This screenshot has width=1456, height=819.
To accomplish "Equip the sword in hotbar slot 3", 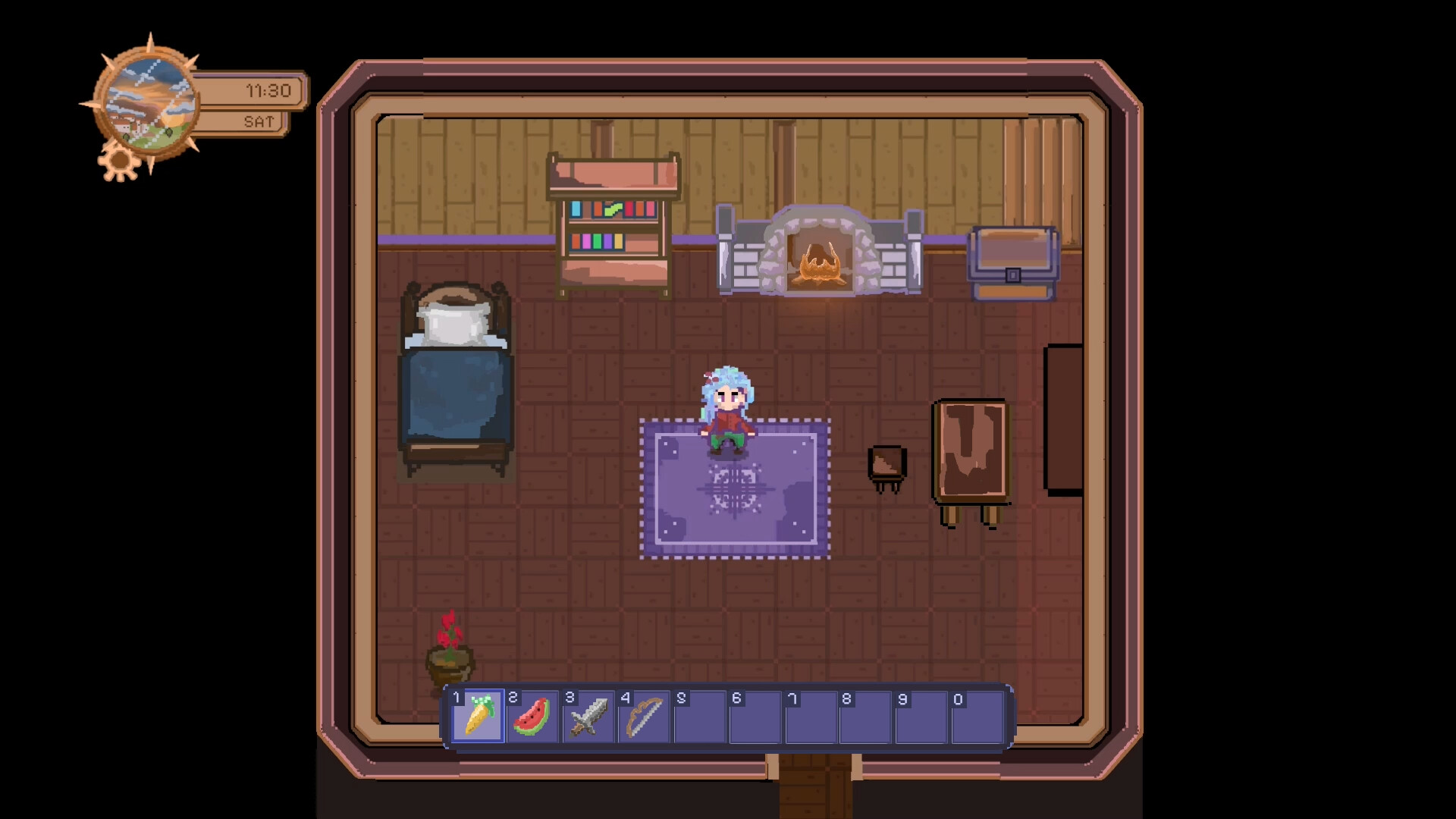I will (589, 717).
